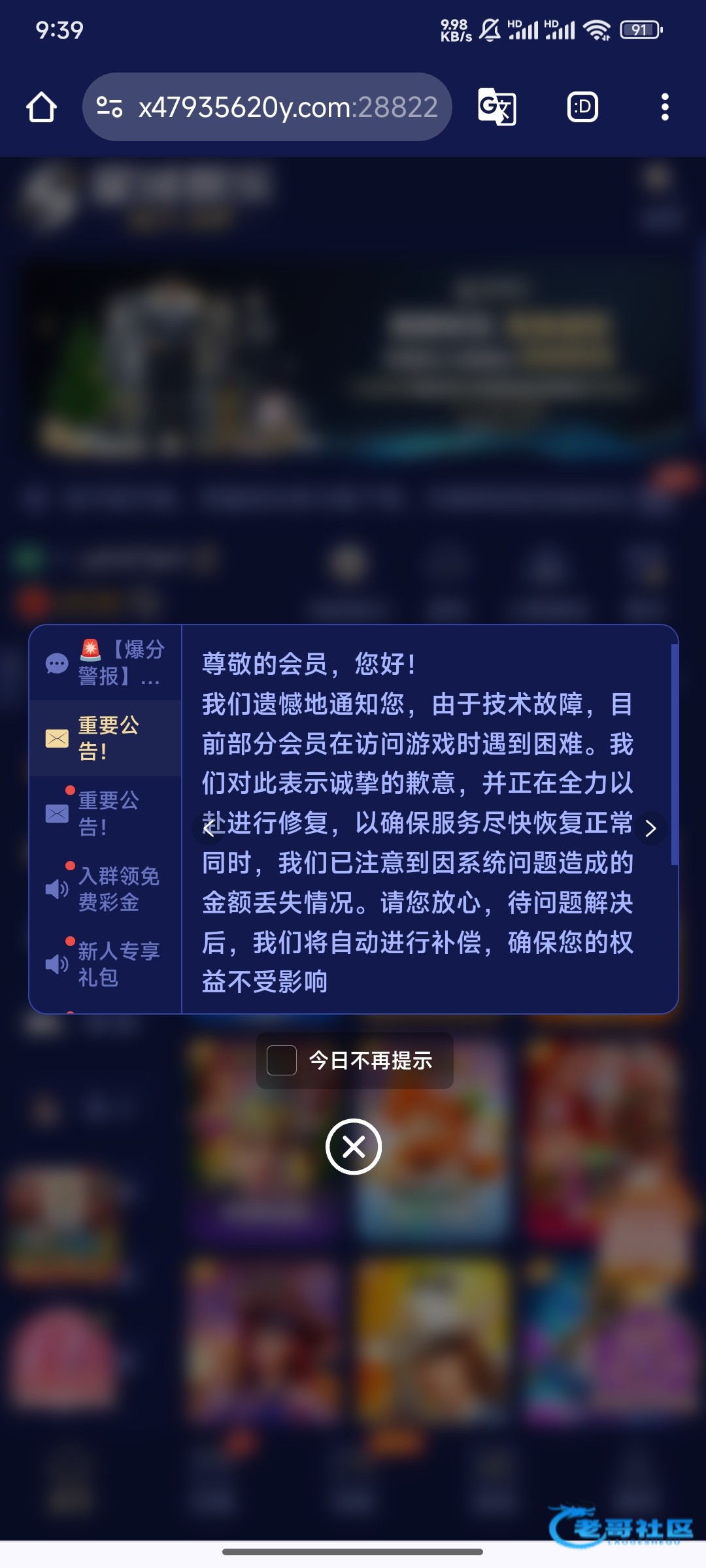Select the highlighted 重要公告! item

coord(106,738)
